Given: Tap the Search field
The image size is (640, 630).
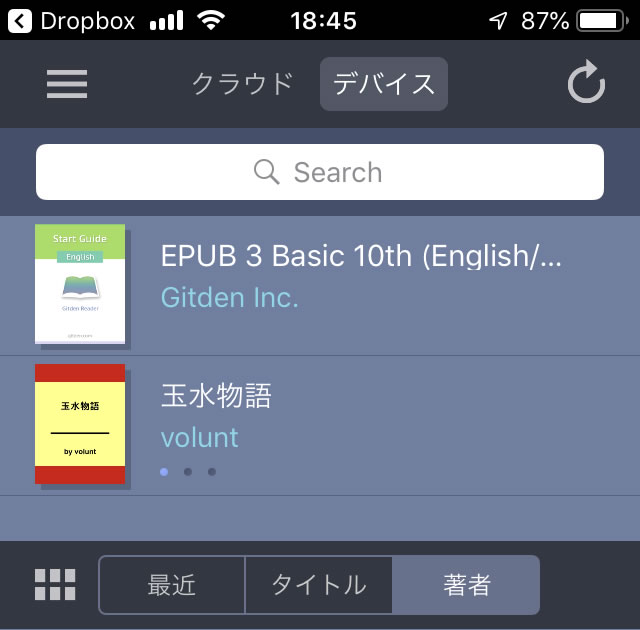Looking at the screenshot, I should [x=320, y=172].
